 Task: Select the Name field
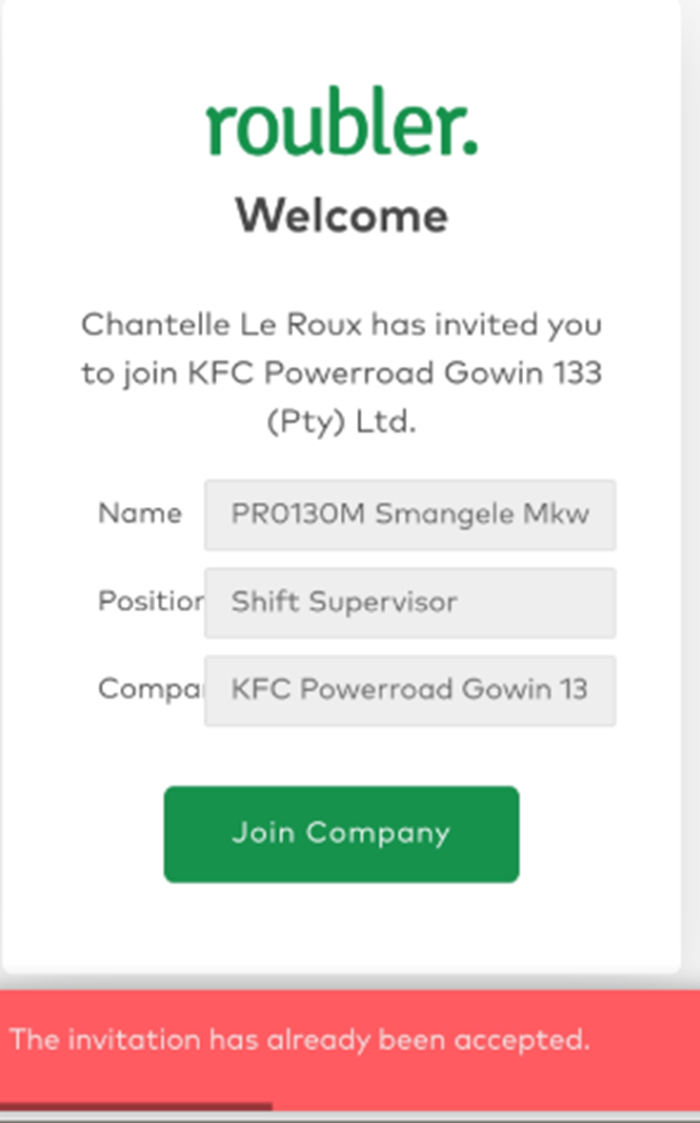click(x=410, y=515)
